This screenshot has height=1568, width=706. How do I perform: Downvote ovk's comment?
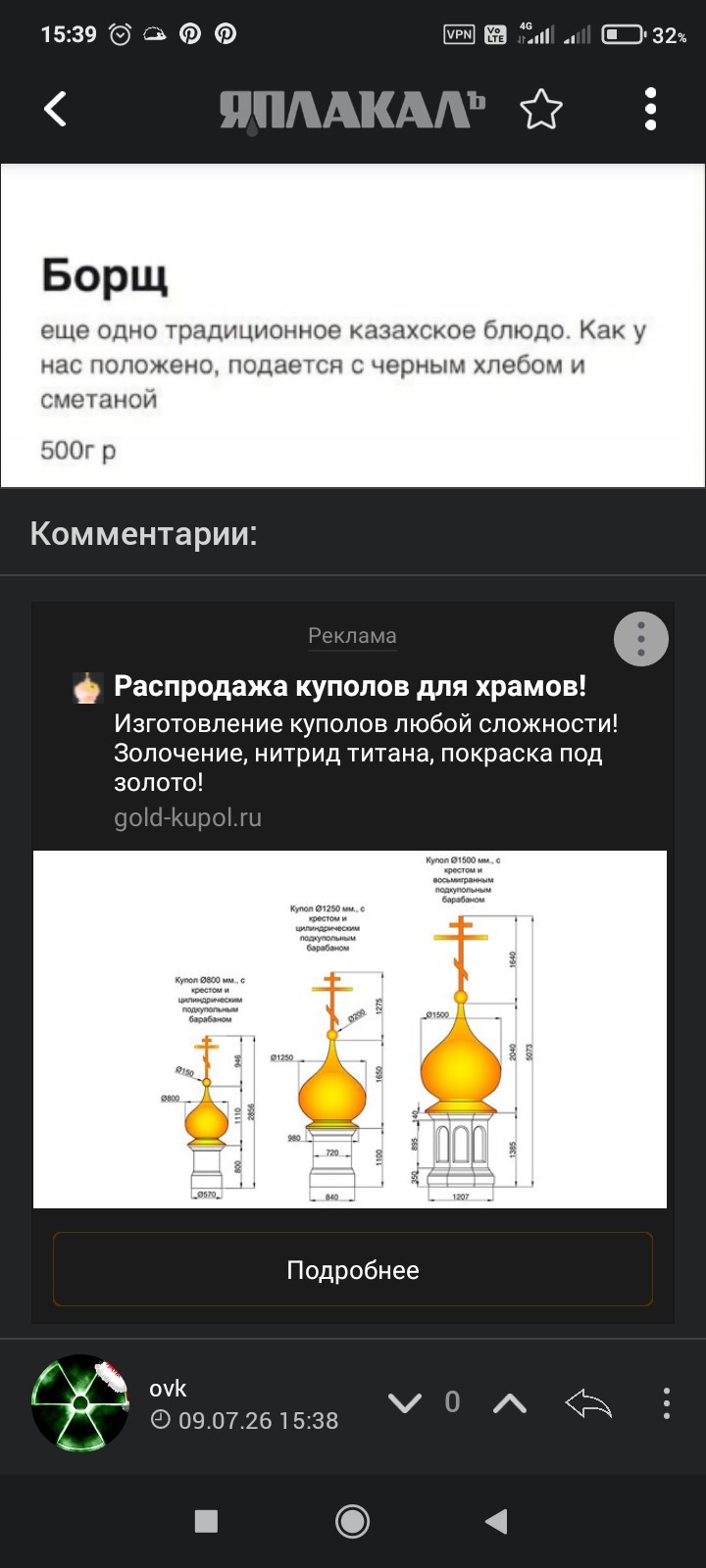[405, 1403]
